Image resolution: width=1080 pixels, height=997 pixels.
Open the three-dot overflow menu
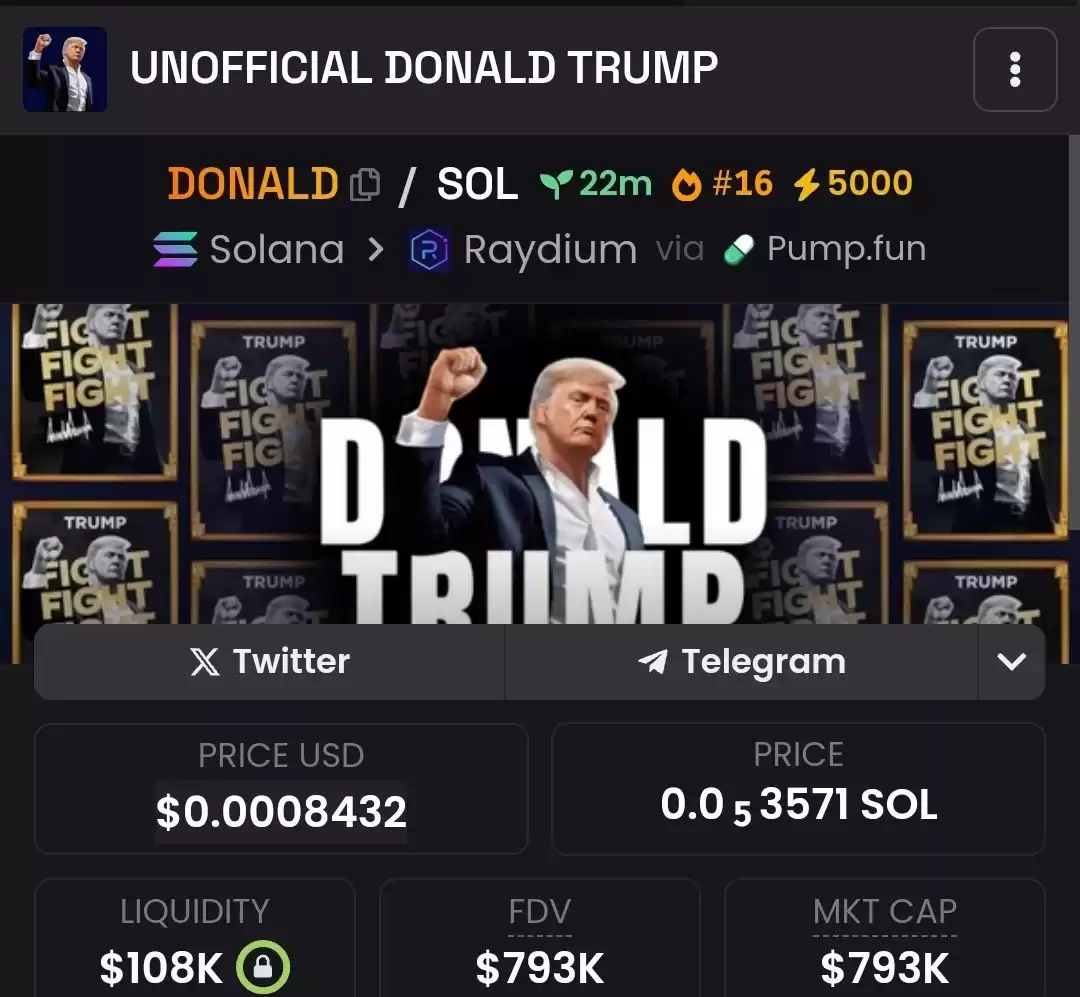1015,69
